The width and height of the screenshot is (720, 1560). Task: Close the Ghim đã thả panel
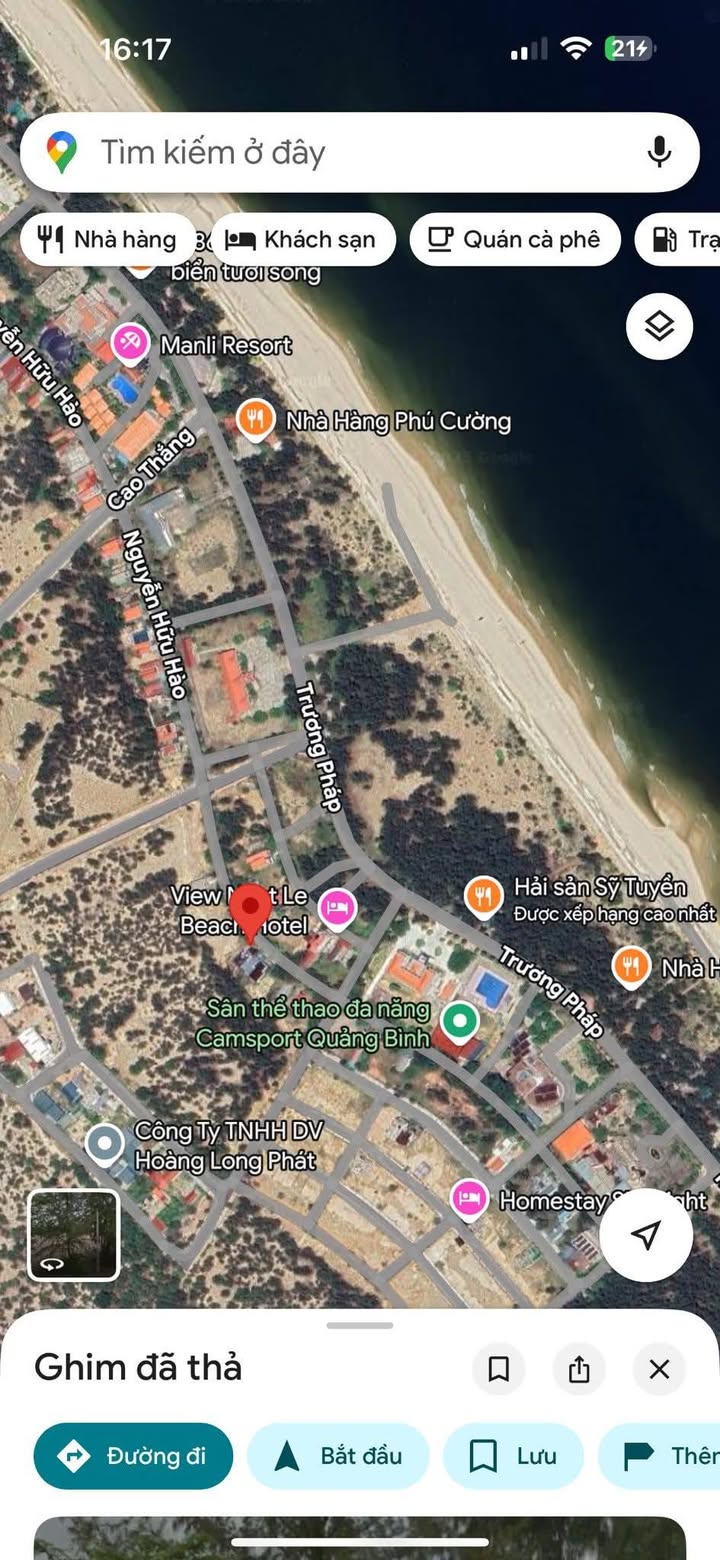point(659,1369)
